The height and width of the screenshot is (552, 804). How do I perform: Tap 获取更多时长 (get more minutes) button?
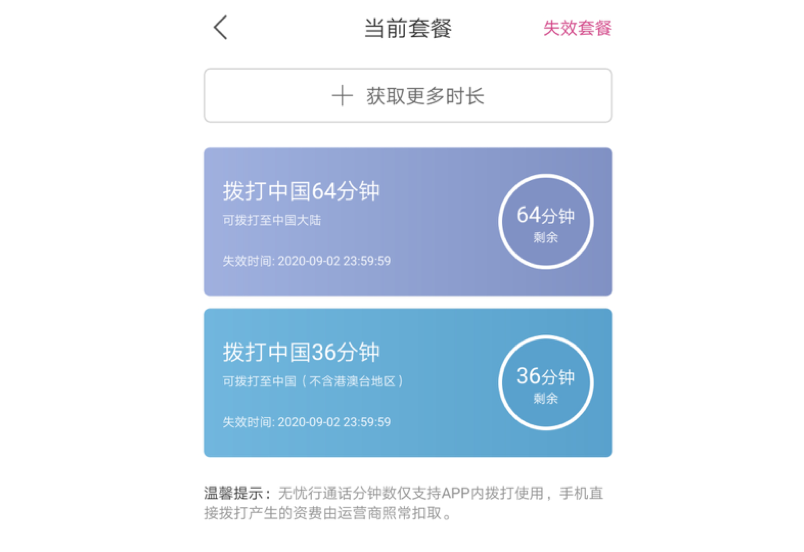click(408, 96)
